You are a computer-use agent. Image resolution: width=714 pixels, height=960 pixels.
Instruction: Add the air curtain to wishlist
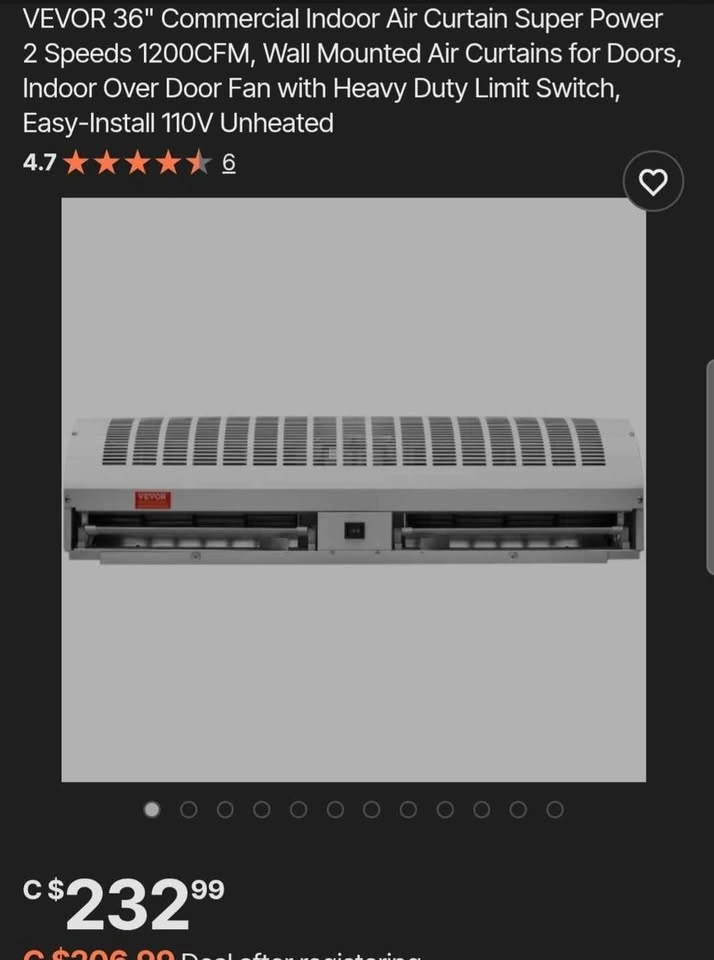[653, 182]
